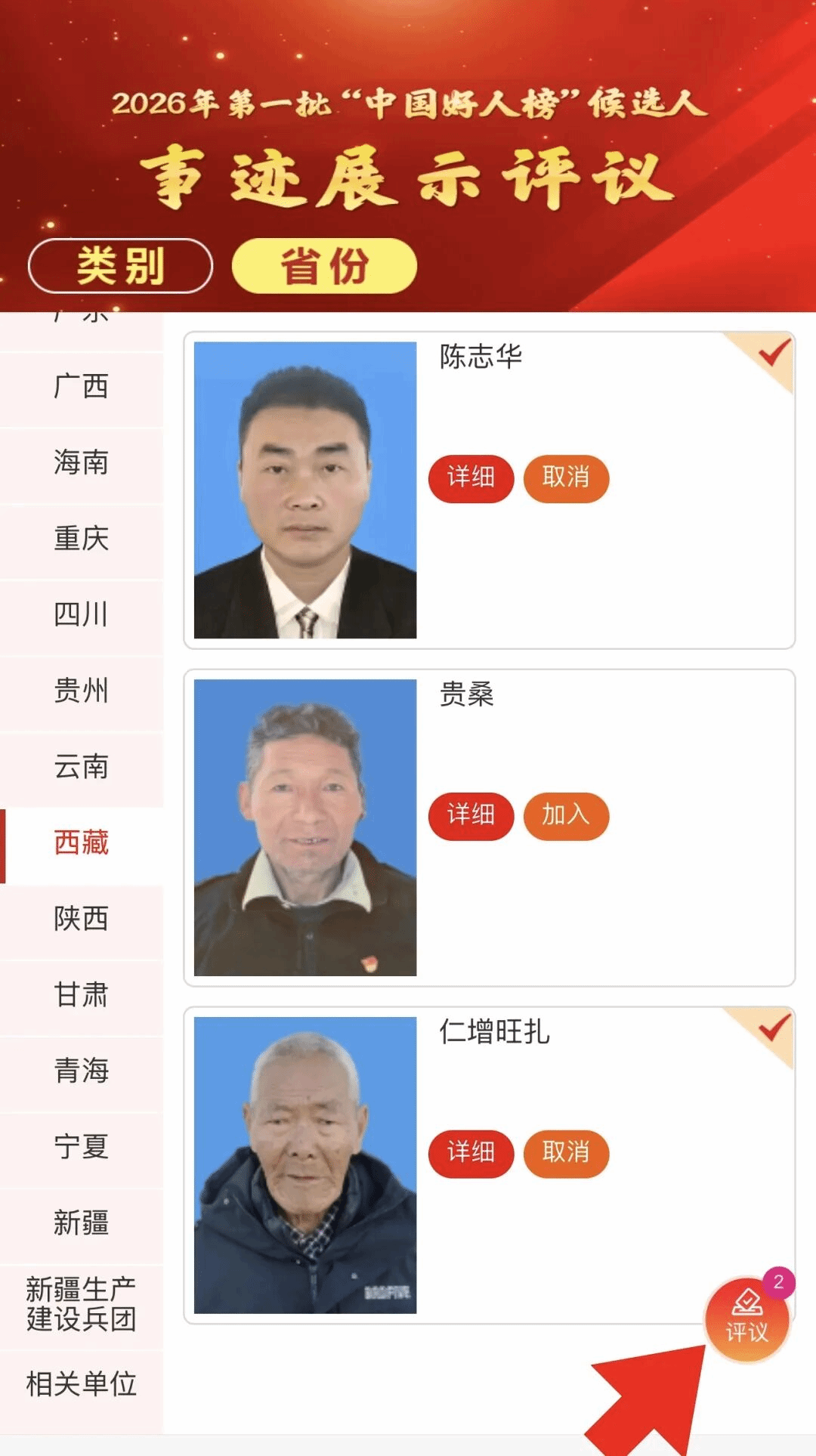Open the floating 评议 button
This screenshot has height=1456, width=816.
(747, 1319)
